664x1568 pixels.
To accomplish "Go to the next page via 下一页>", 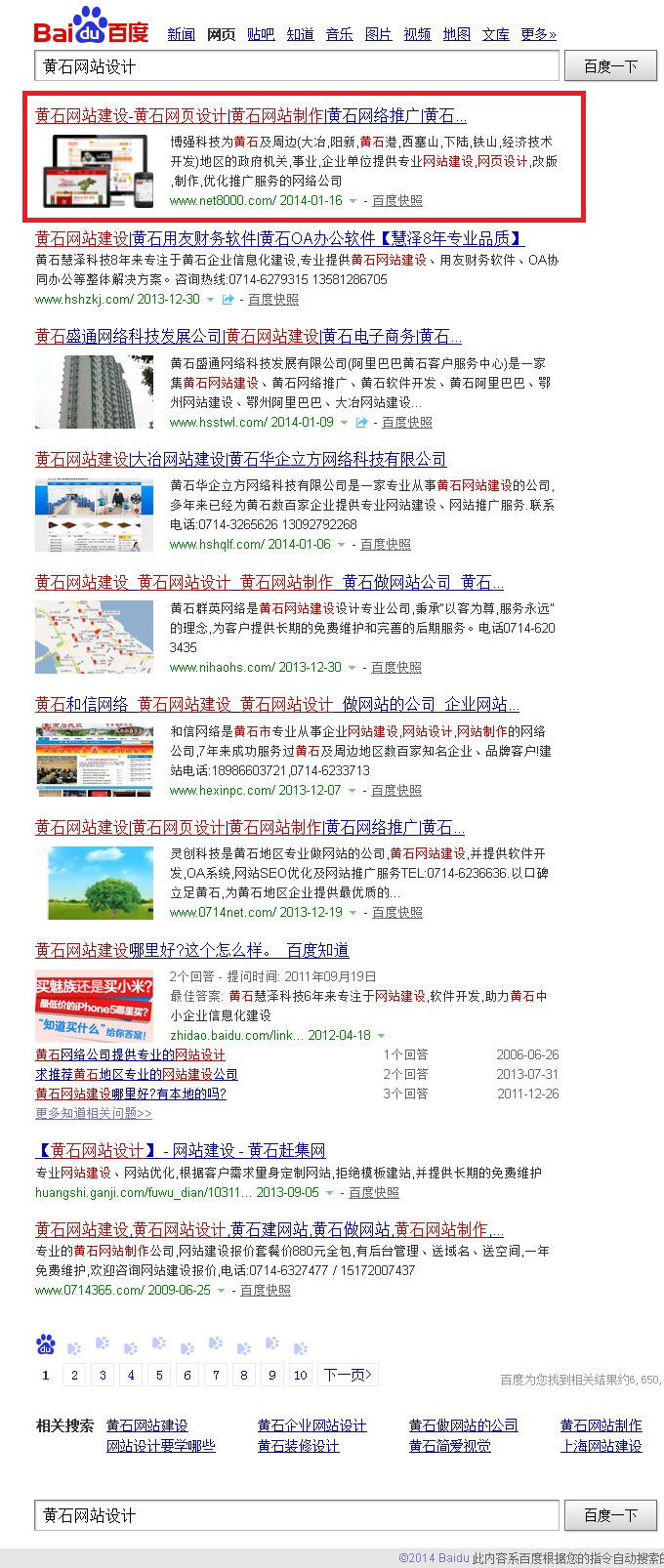I will coord(348,1375).
